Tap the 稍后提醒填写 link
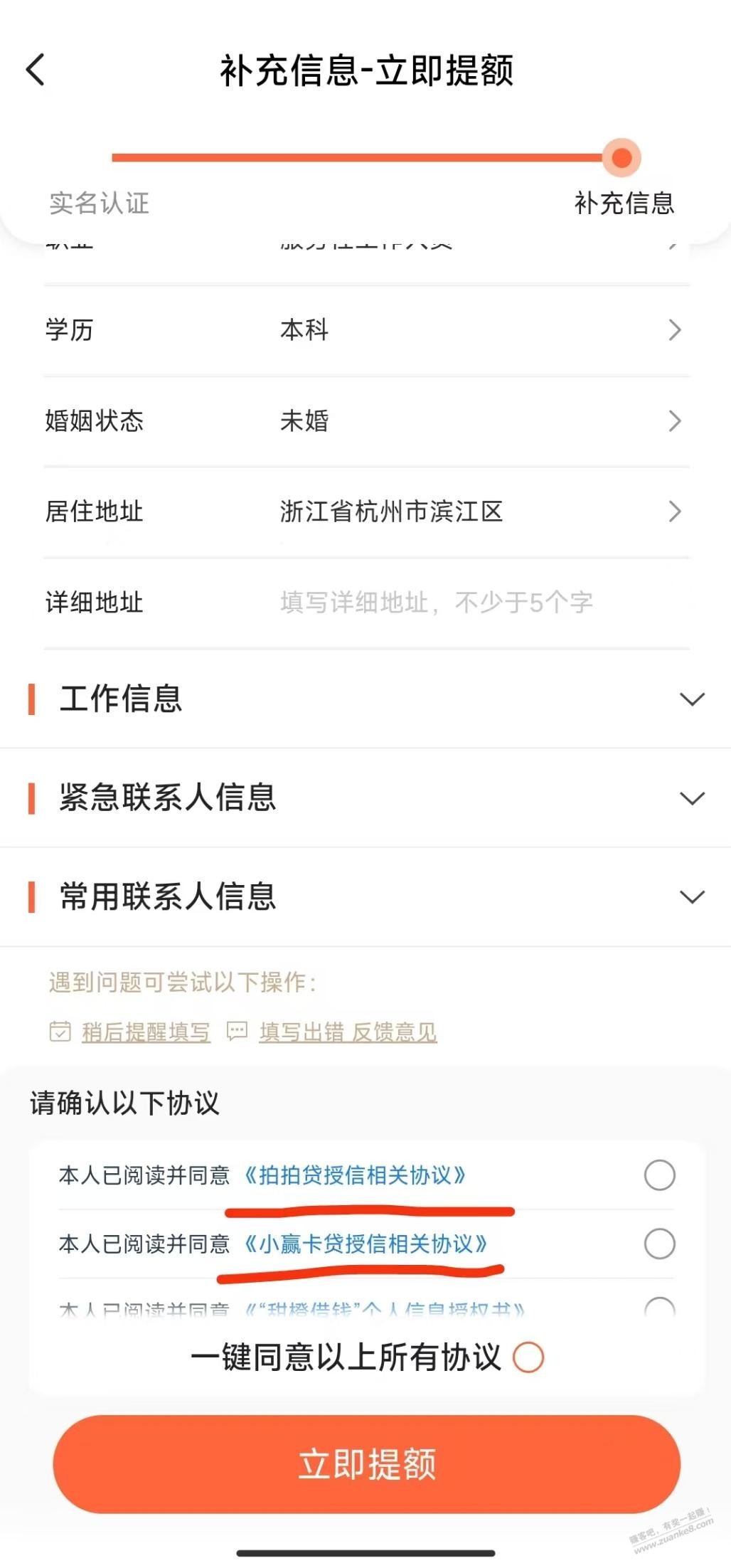Screen dimensions: 731x1568 pyautogui.click(x=146, y=1032)
